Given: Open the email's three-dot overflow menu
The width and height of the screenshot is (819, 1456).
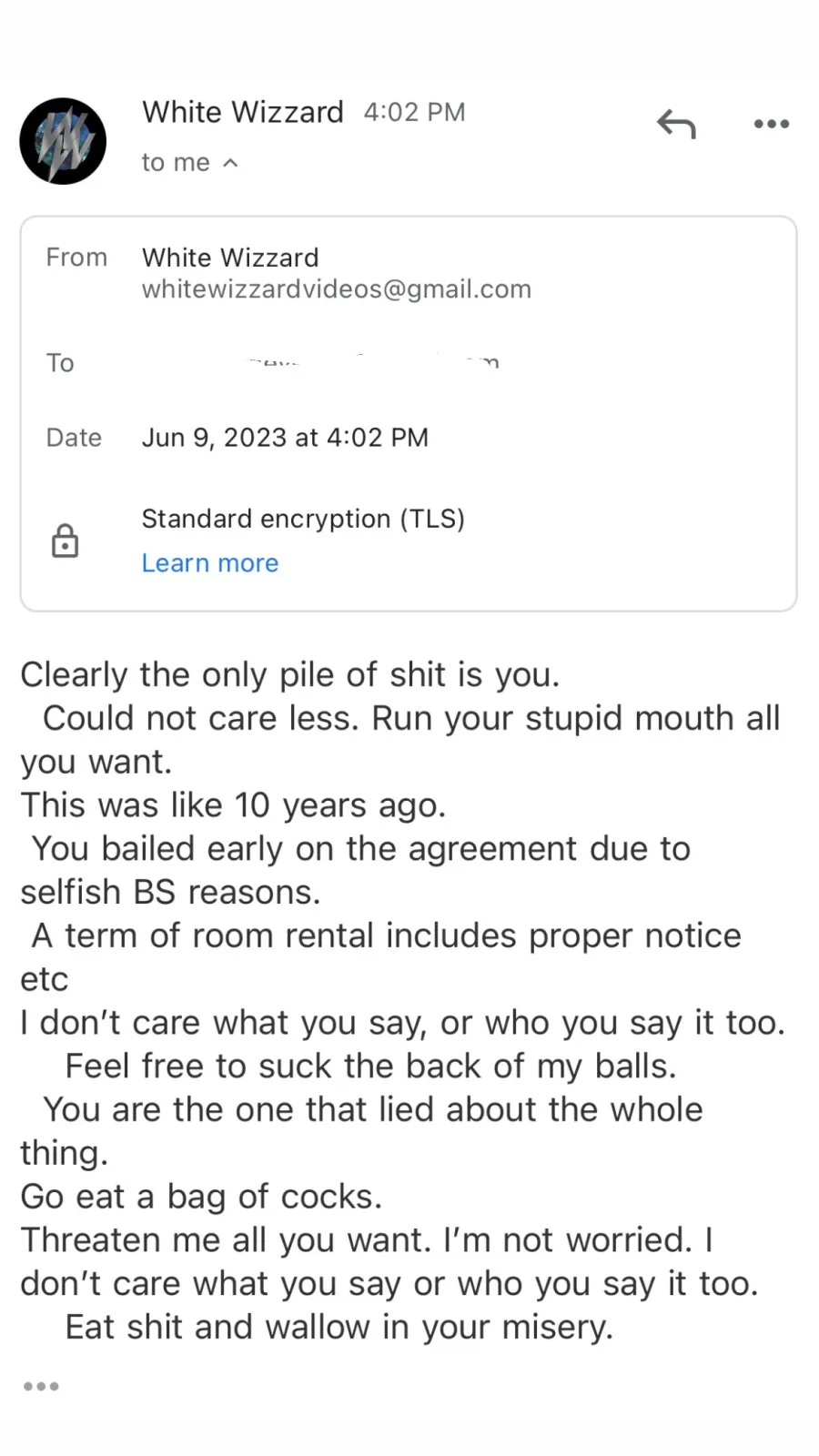Looking at the screenshot, I should [x=771, y=124].
